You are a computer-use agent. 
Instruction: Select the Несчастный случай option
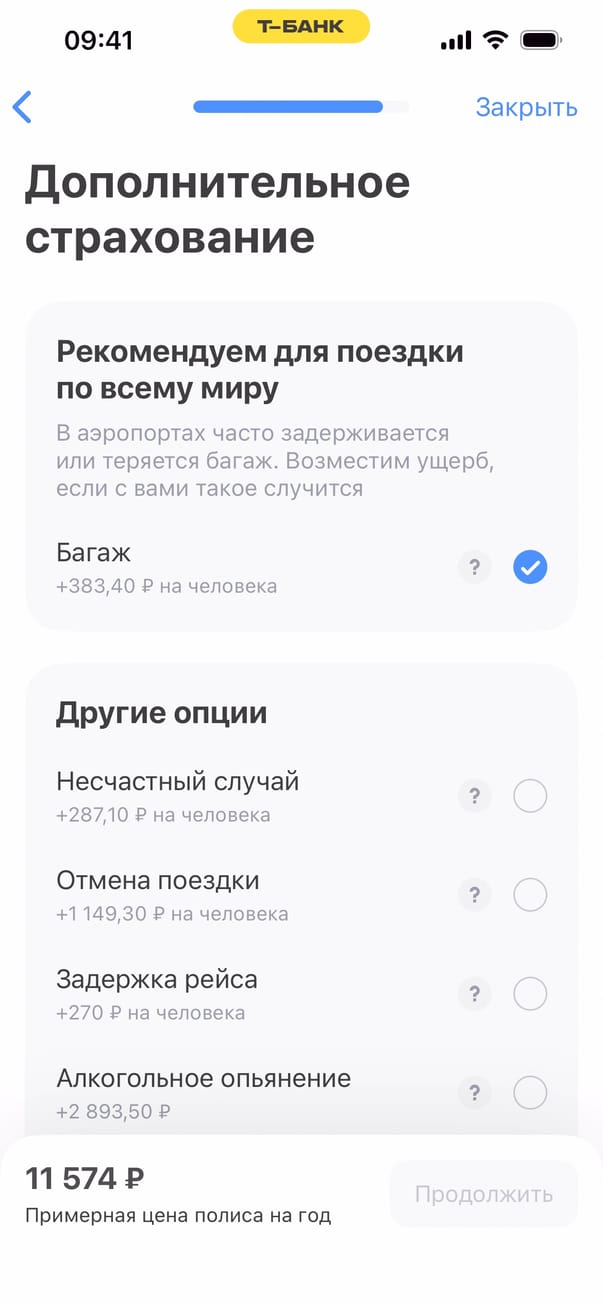pos(530,797)
